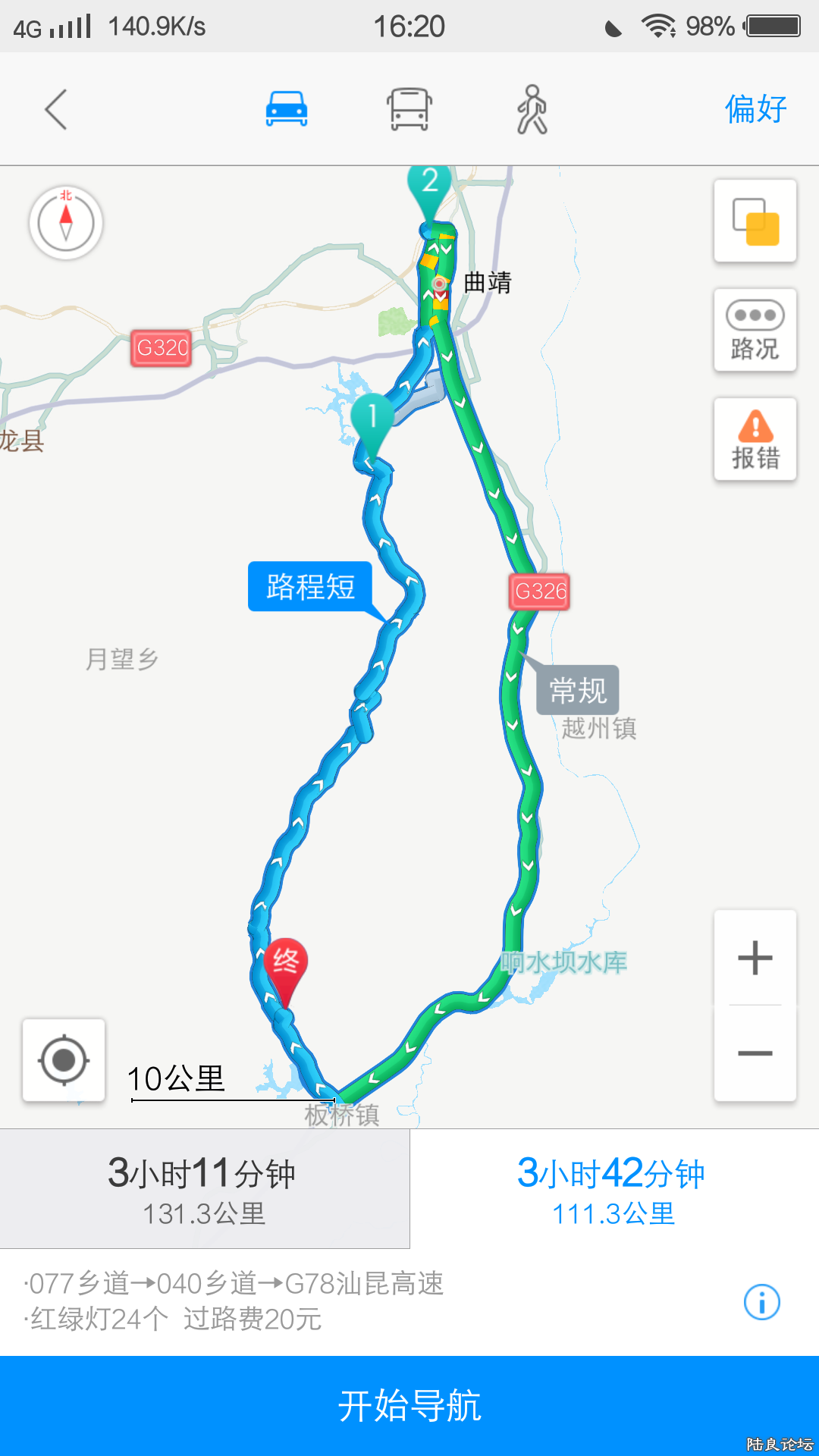Zoom out of the map
This screenshot has width=819, height=1456.
(755, 1053)
